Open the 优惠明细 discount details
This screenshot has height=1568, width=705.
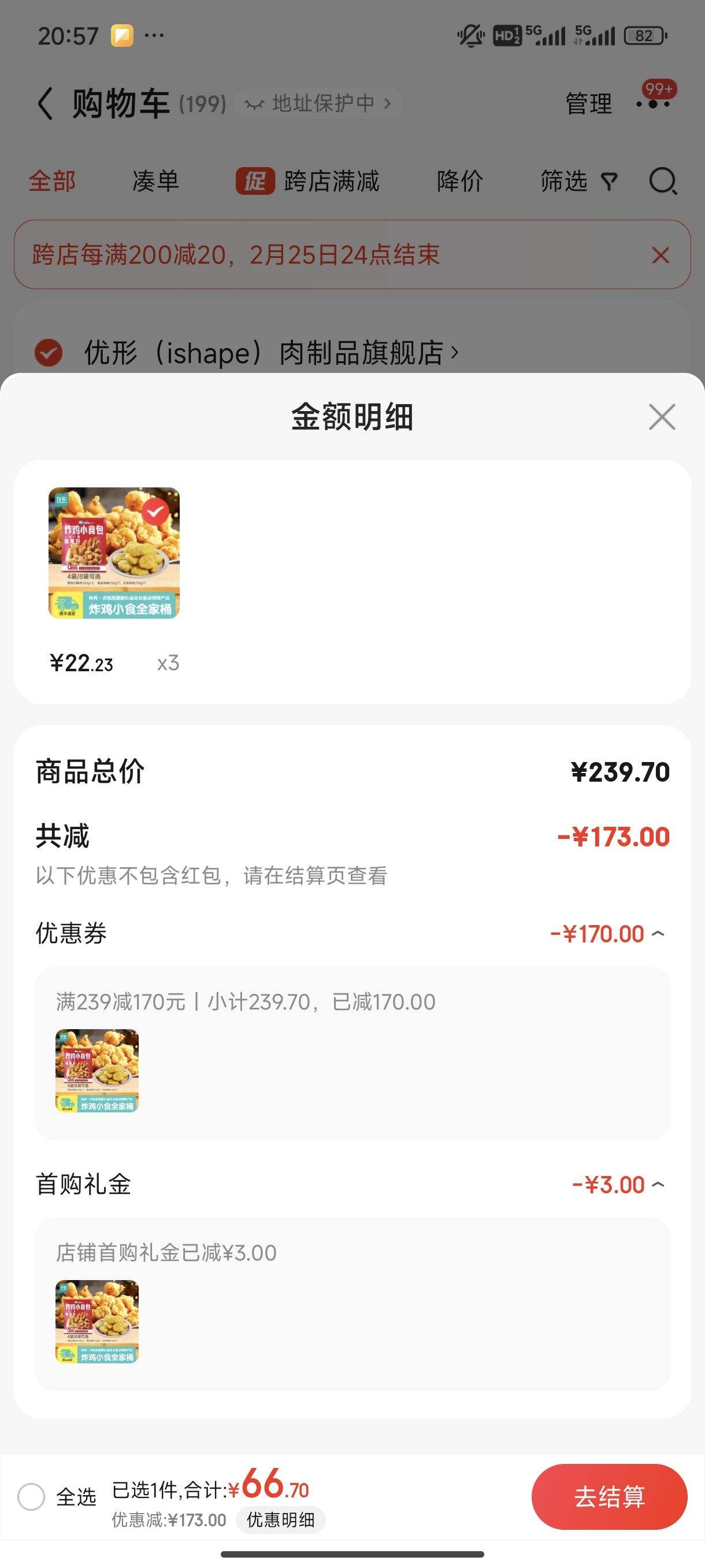coord(281,1521)
